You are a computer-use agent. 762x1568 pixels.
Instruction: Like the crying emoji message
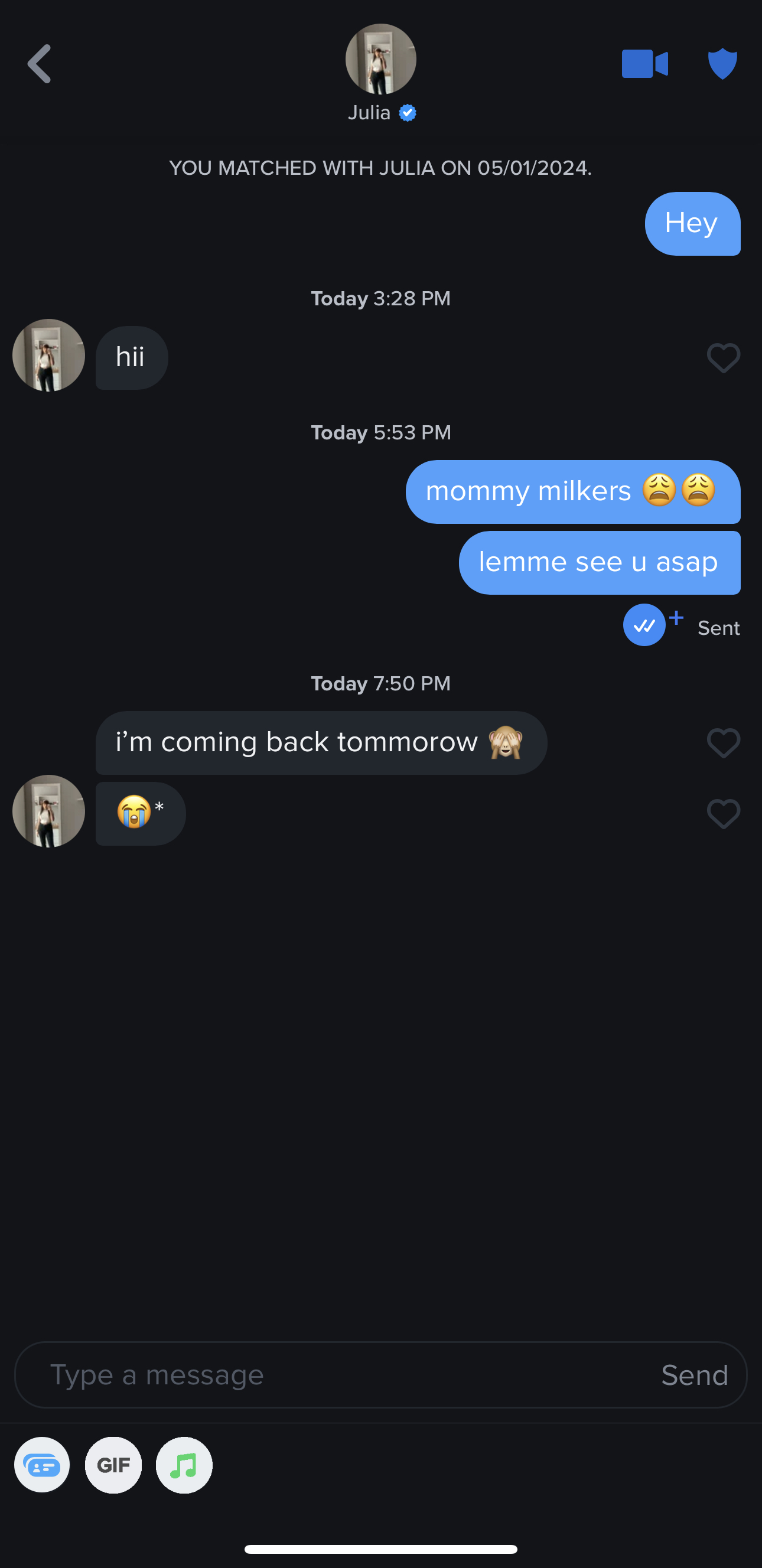(723, 814)
